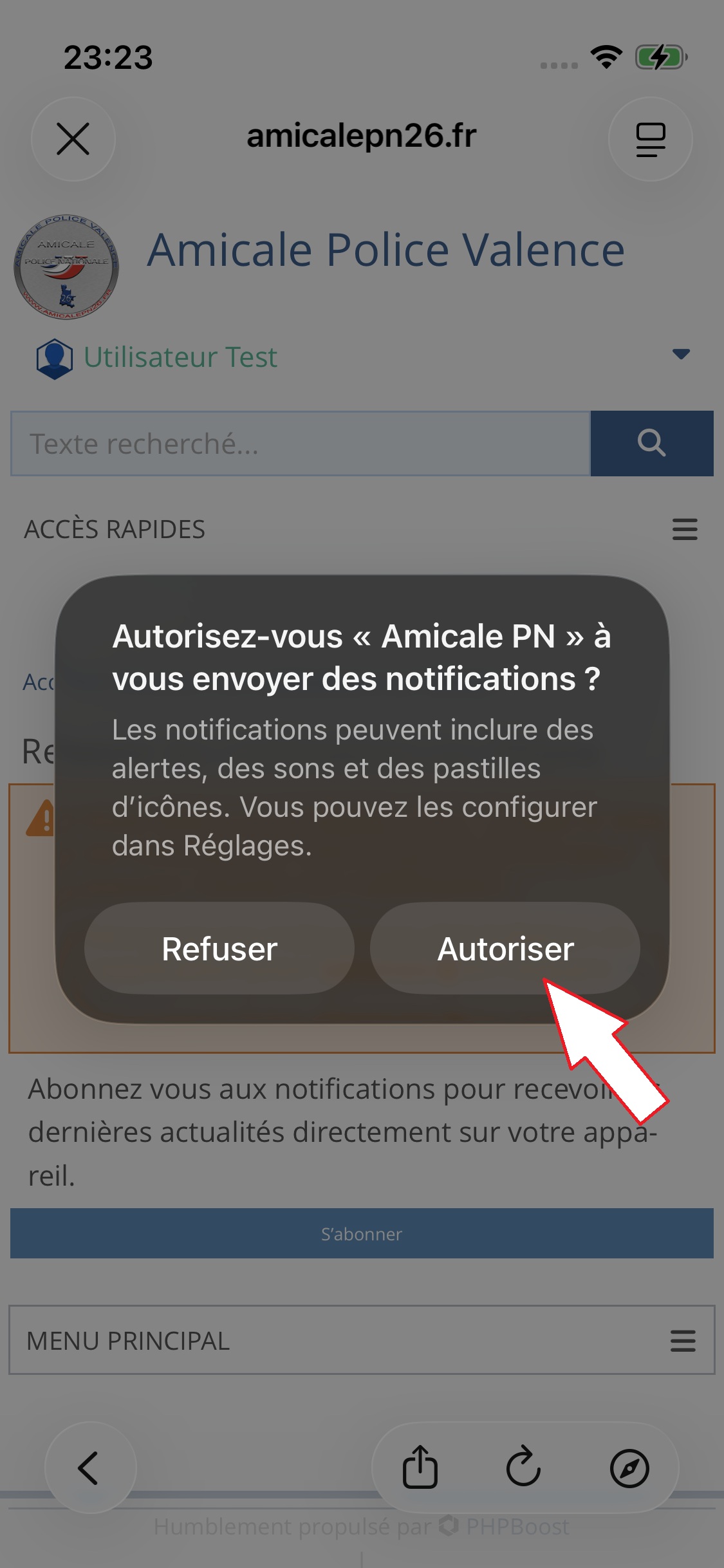Reload the page
The image size is (724, 1568).
point(523,1468)
